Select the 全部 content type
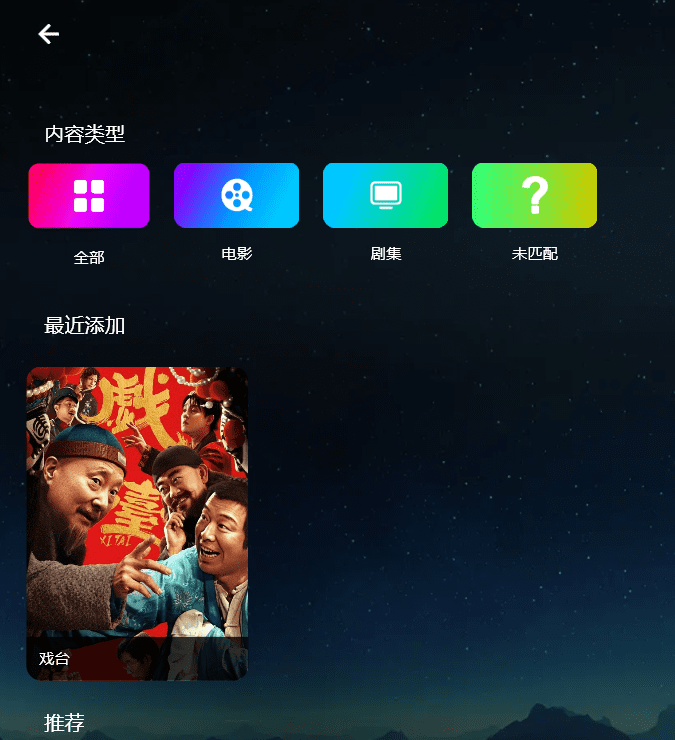The image size is (675, 740). 89,196
